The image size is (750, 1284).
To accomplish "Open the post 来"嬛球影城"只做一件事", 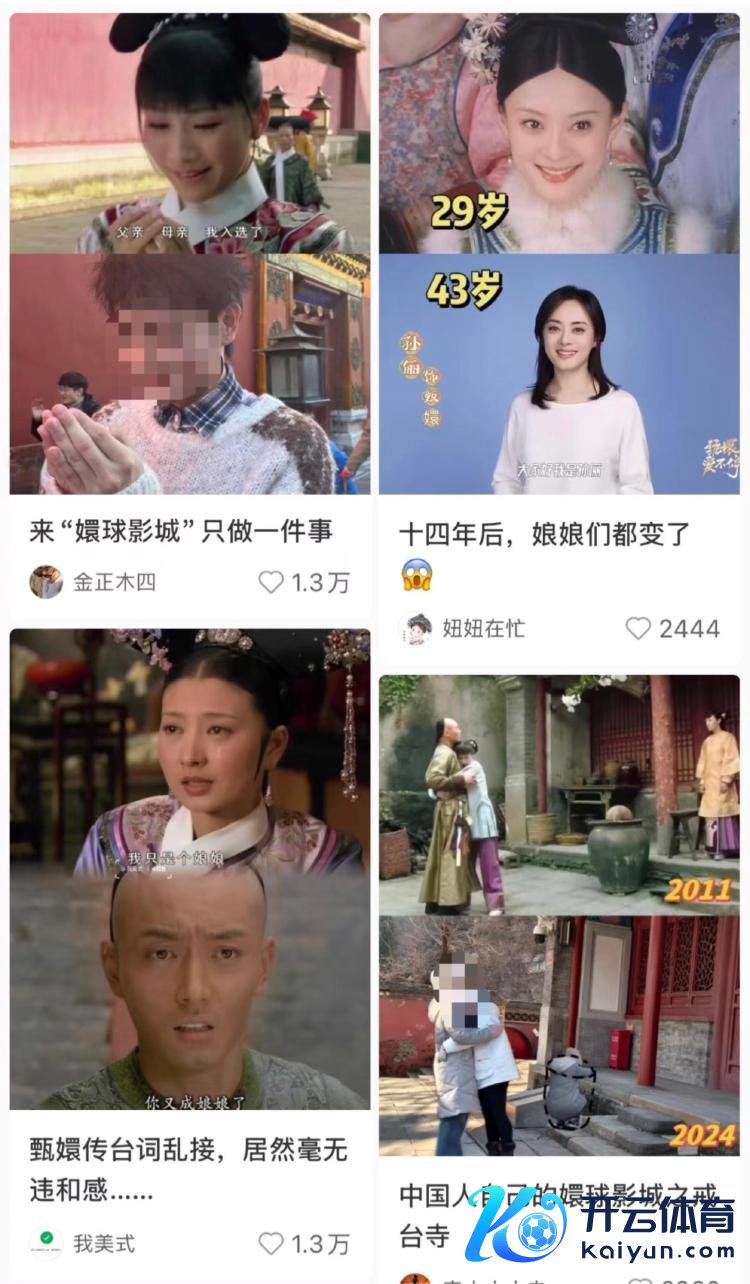I will pyautogui.click(x=190, y=255).
